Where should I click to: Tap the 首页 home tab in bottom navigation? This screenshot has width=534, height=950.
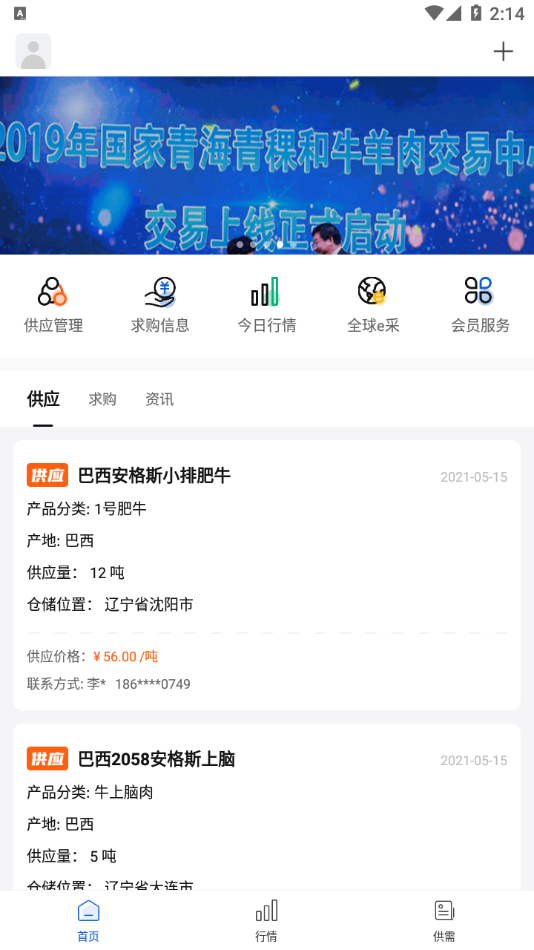pyautogui.click(x=88, y=921)
